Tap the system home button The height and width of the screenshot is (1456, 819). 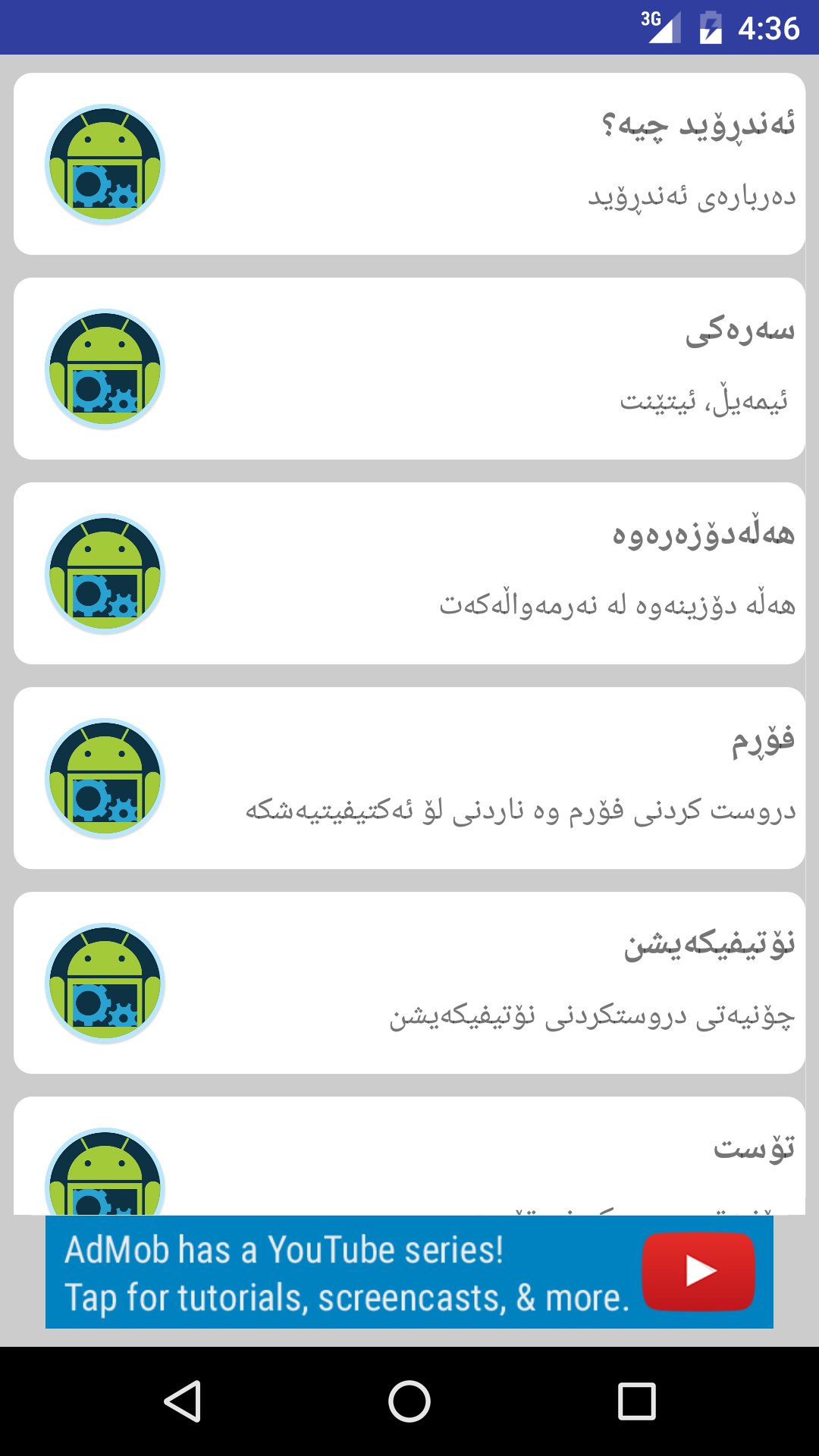tap(409, 1401)
